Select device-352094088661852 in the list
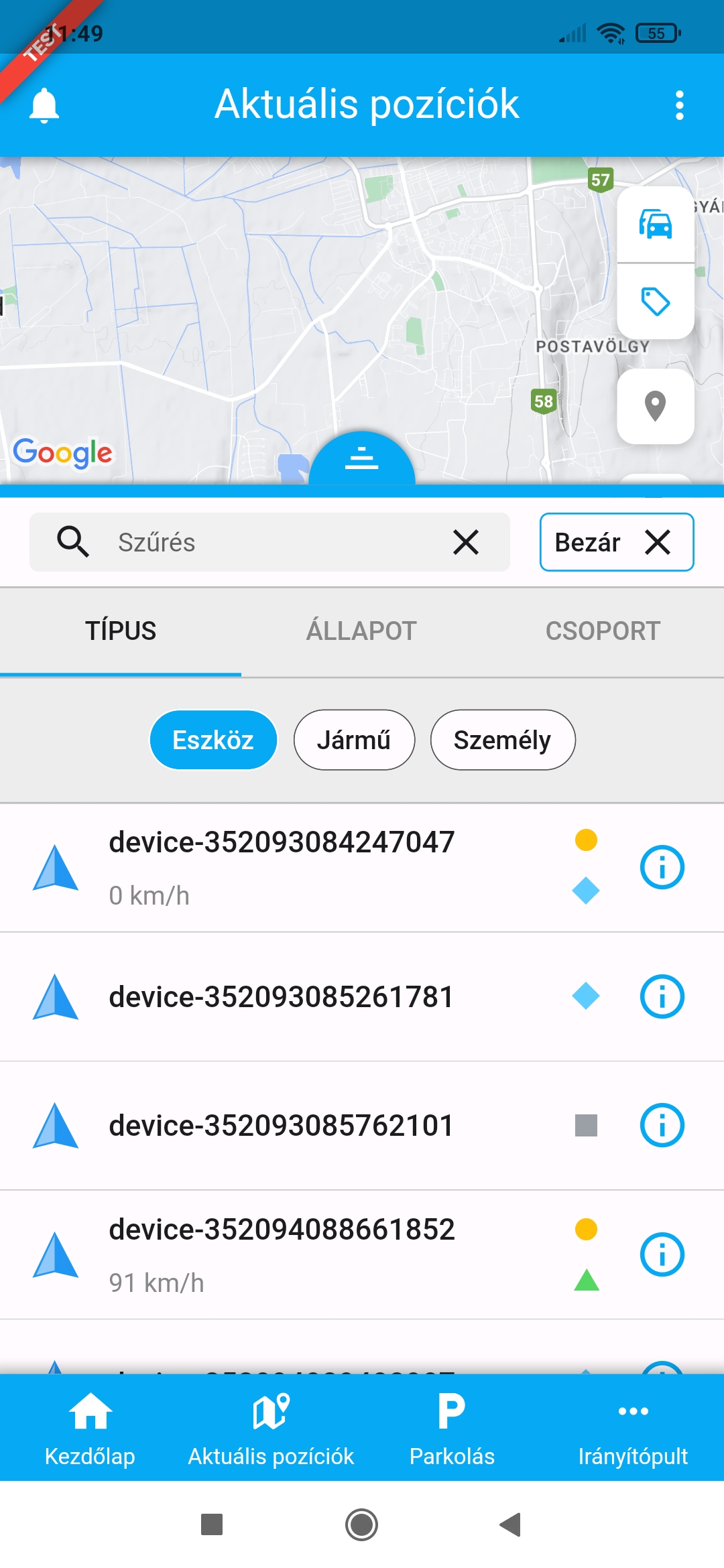Screen dimensions: 724x1568 click(282, 1254)
